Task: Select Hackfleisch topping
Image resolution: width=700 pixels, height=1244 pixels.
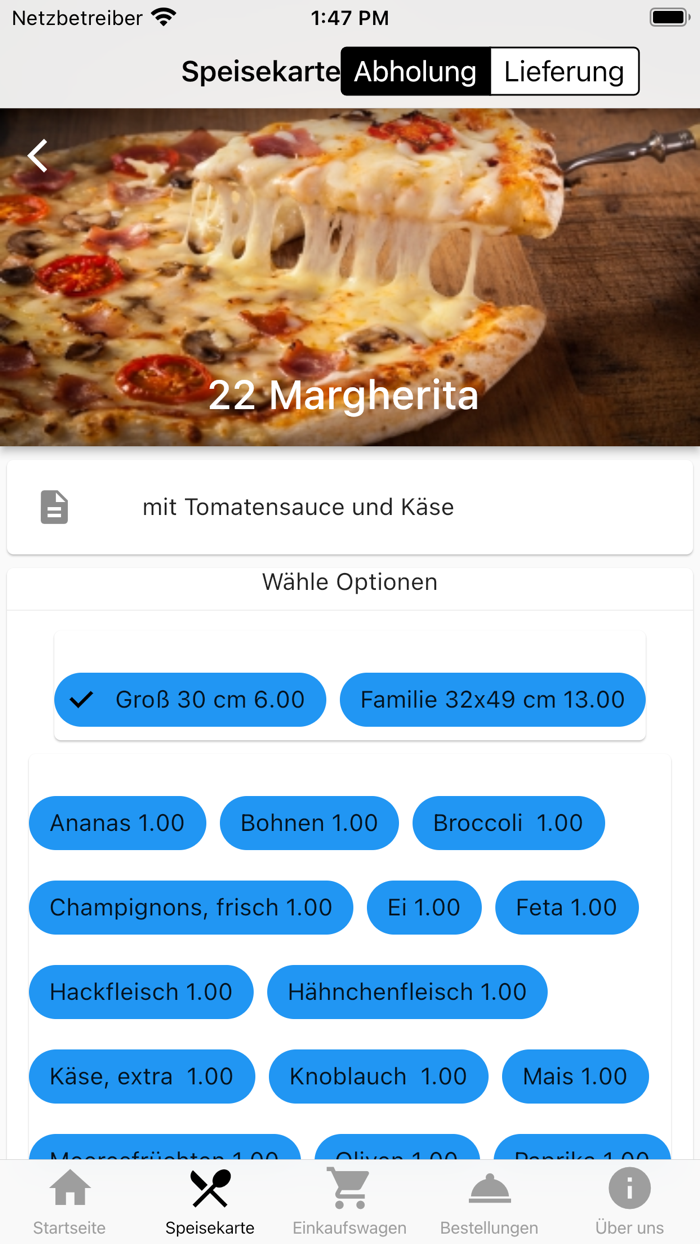Action: [141, 992]
